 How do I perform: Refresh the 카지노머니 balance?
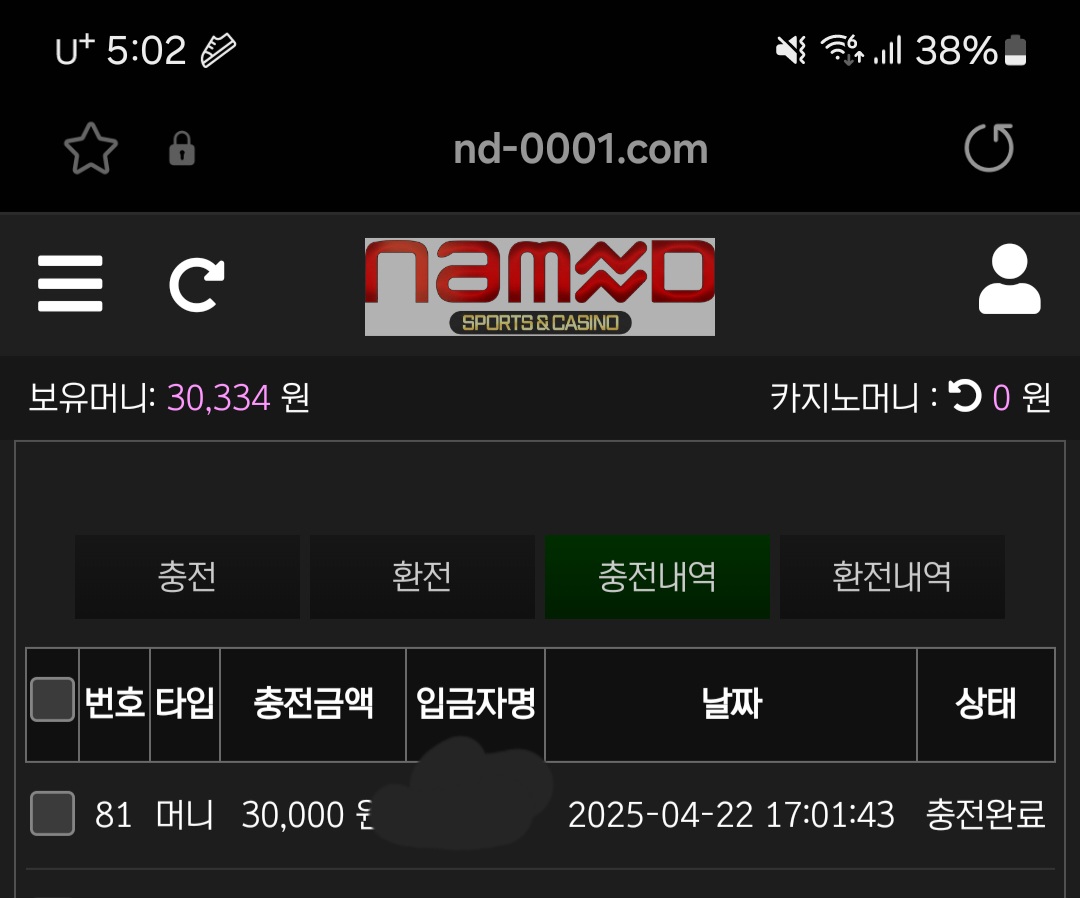965,398
